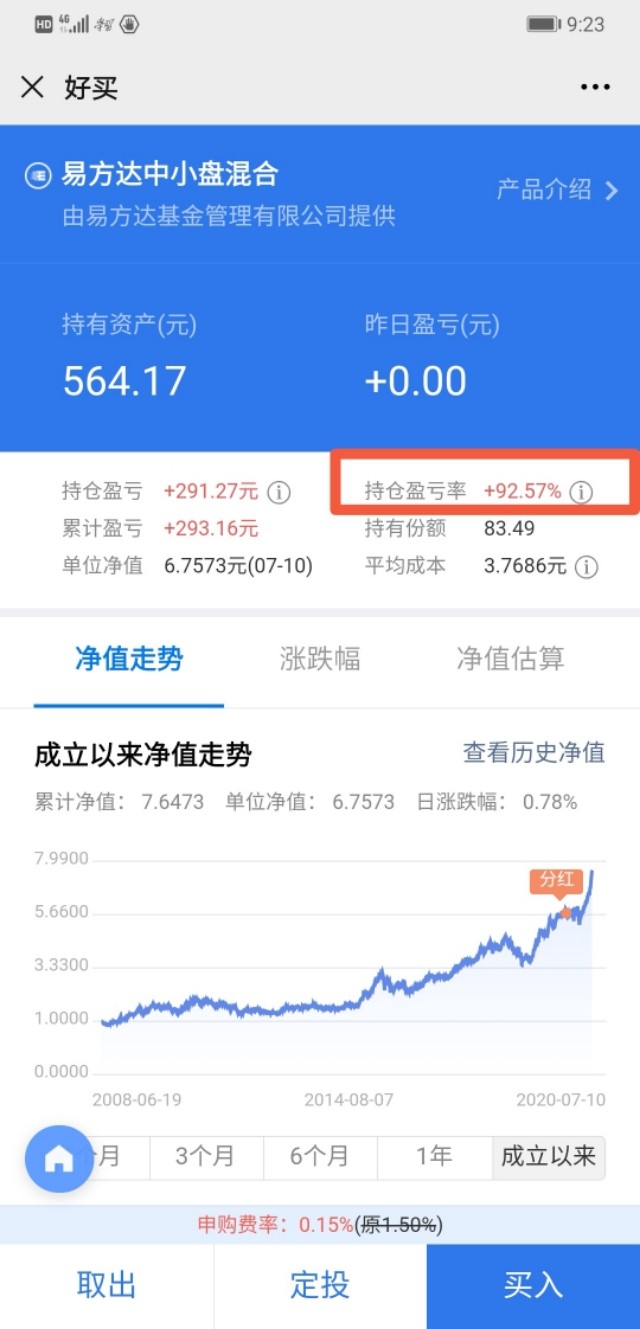This screenshot has width=640, height=1329.
Task: Select the 成立以来 chart range
Action: (548, 1157)
